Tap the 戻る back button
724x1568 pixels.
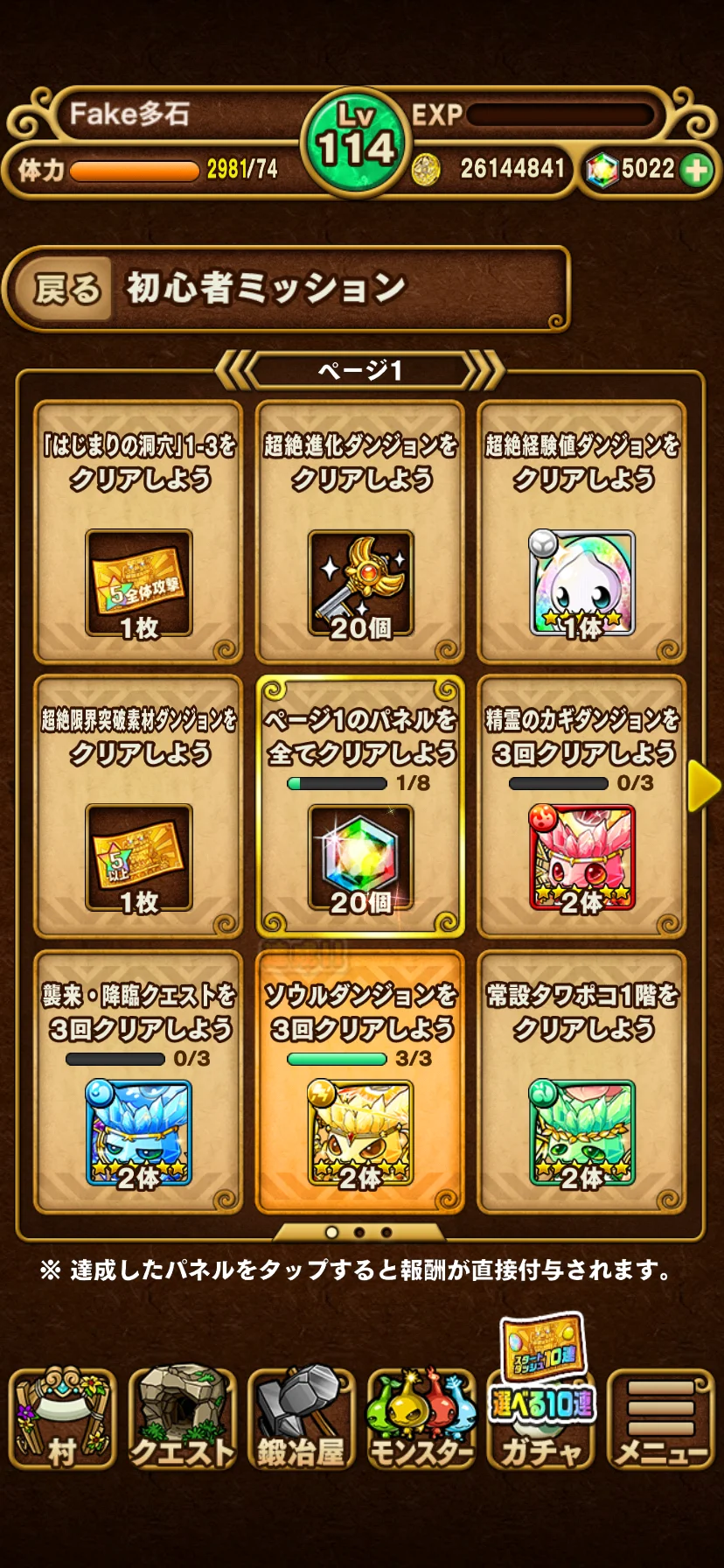tap(66, 288)
